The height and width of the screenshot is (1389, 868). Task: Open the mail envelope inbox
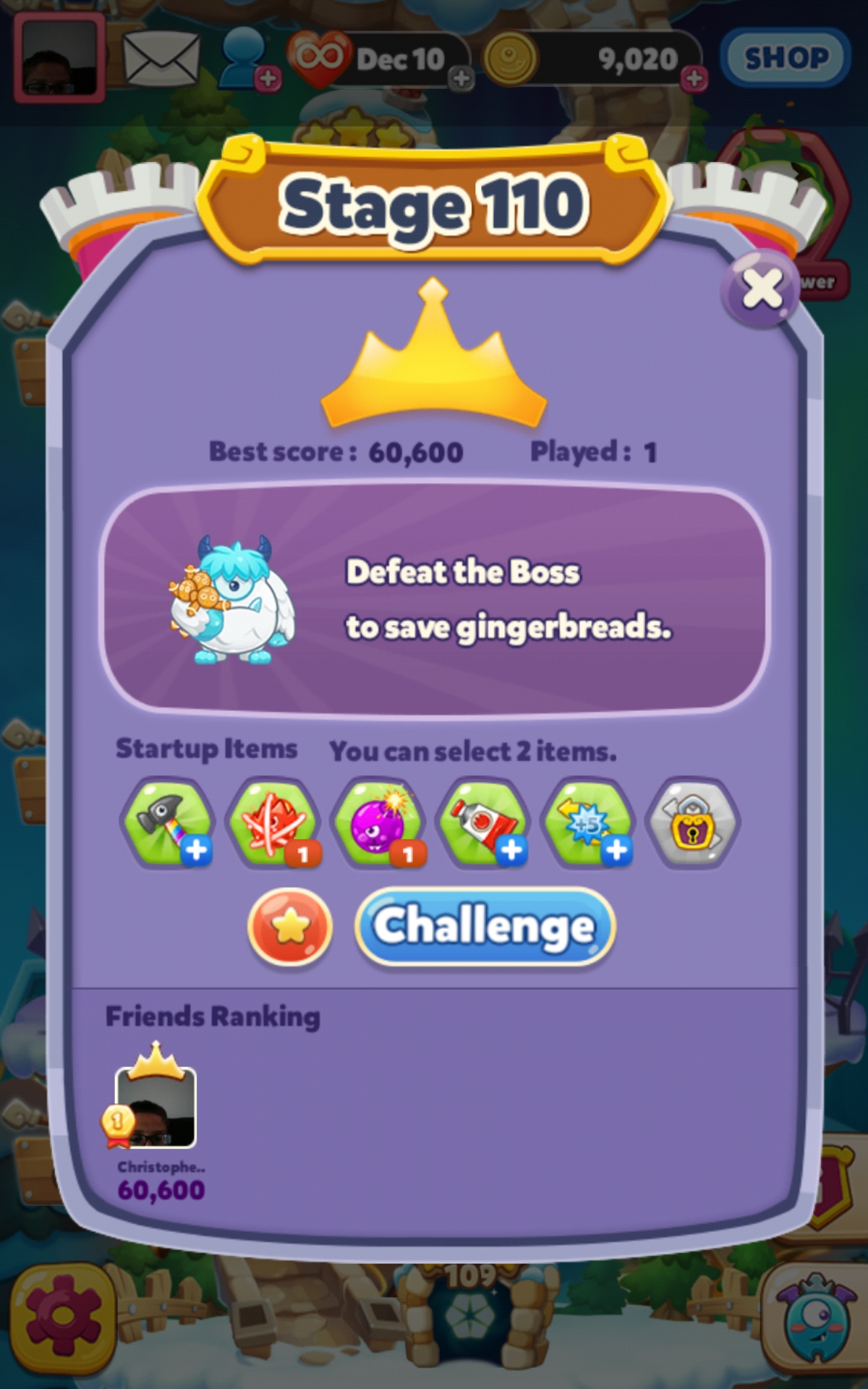[161, 58]
